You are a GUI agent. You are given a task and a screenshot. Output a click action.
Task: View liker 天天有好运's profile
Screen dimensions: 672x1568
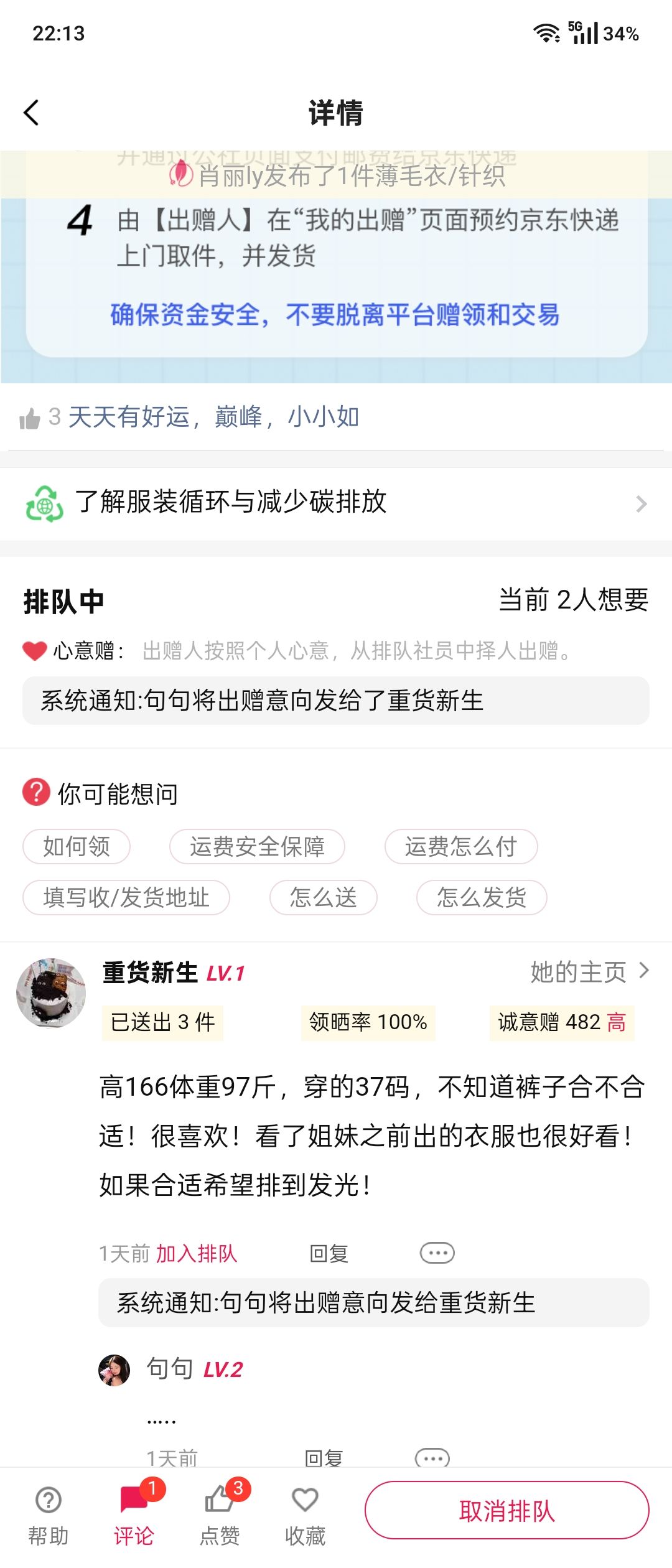(x=128, y=417)
